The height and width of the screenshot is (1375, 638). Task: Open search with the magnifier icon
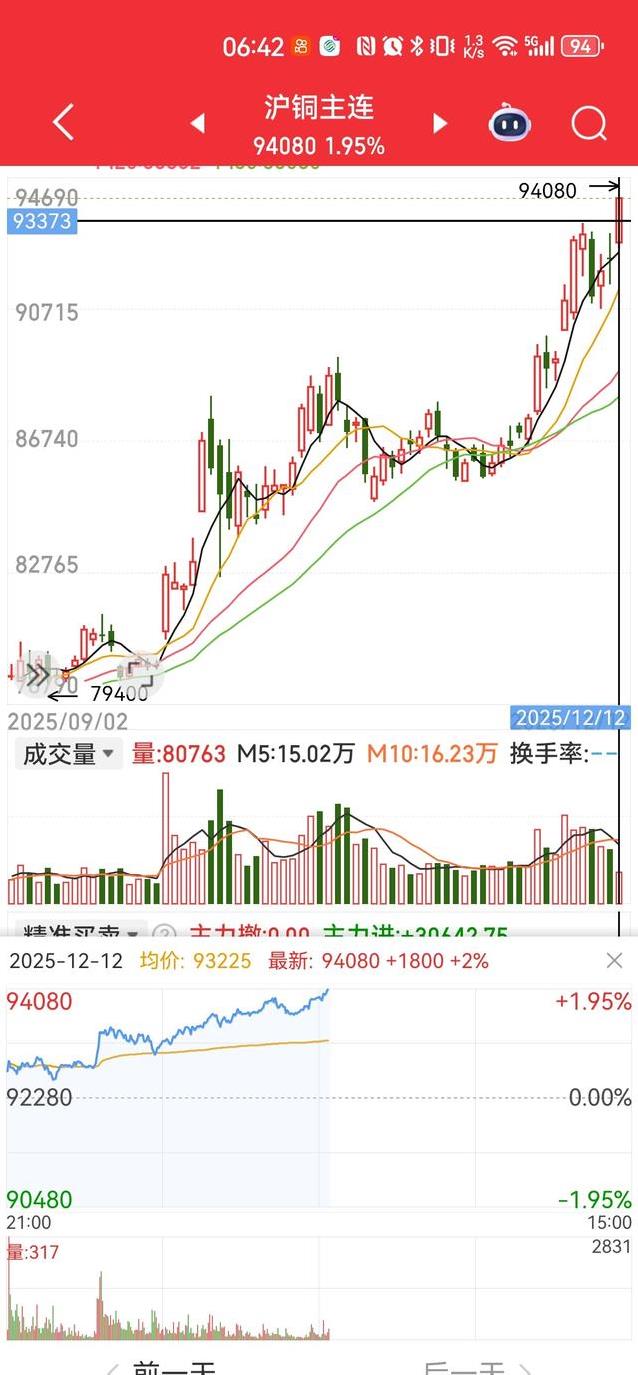coord(589,124)
